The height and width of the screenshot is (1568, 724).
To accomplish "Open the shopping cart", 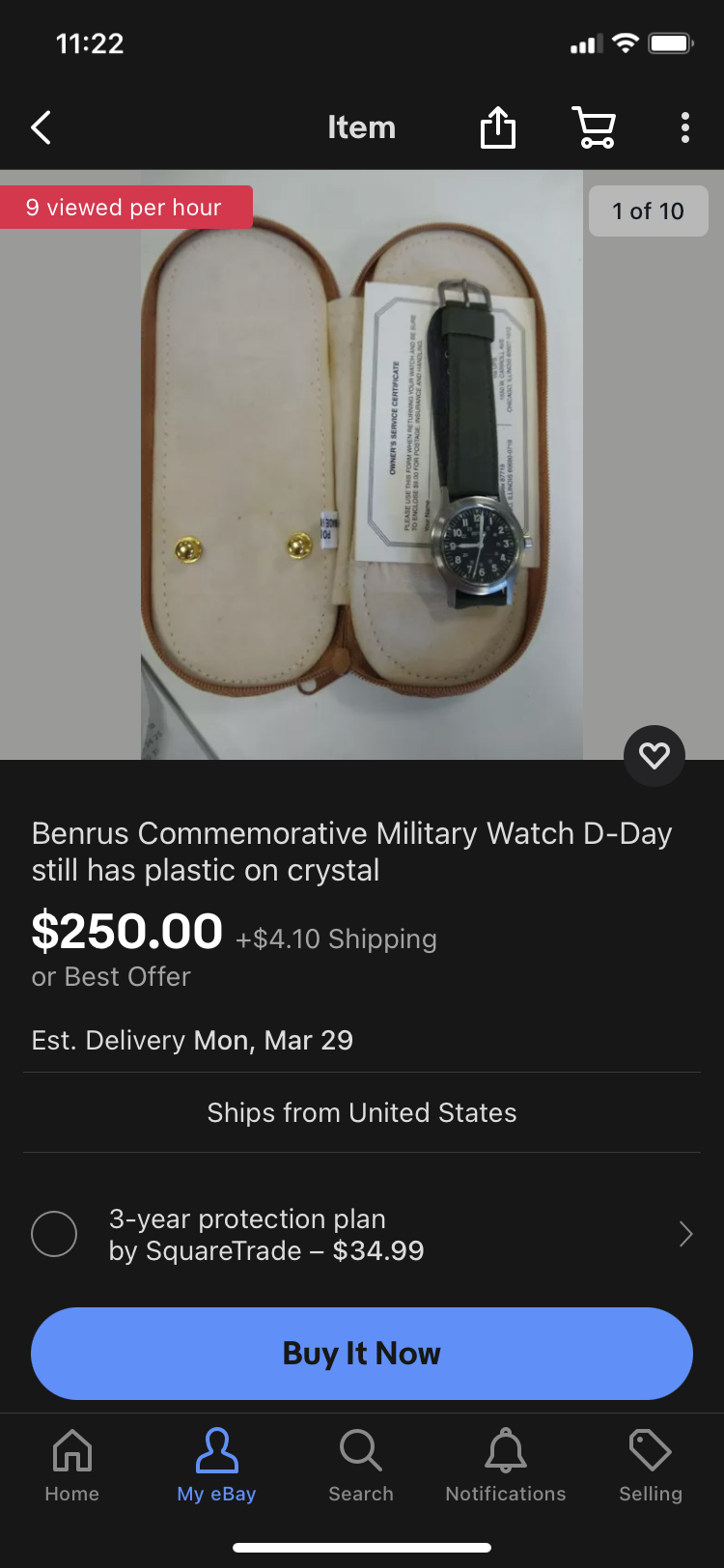I will pyautogui.click(x=594, y=127).
